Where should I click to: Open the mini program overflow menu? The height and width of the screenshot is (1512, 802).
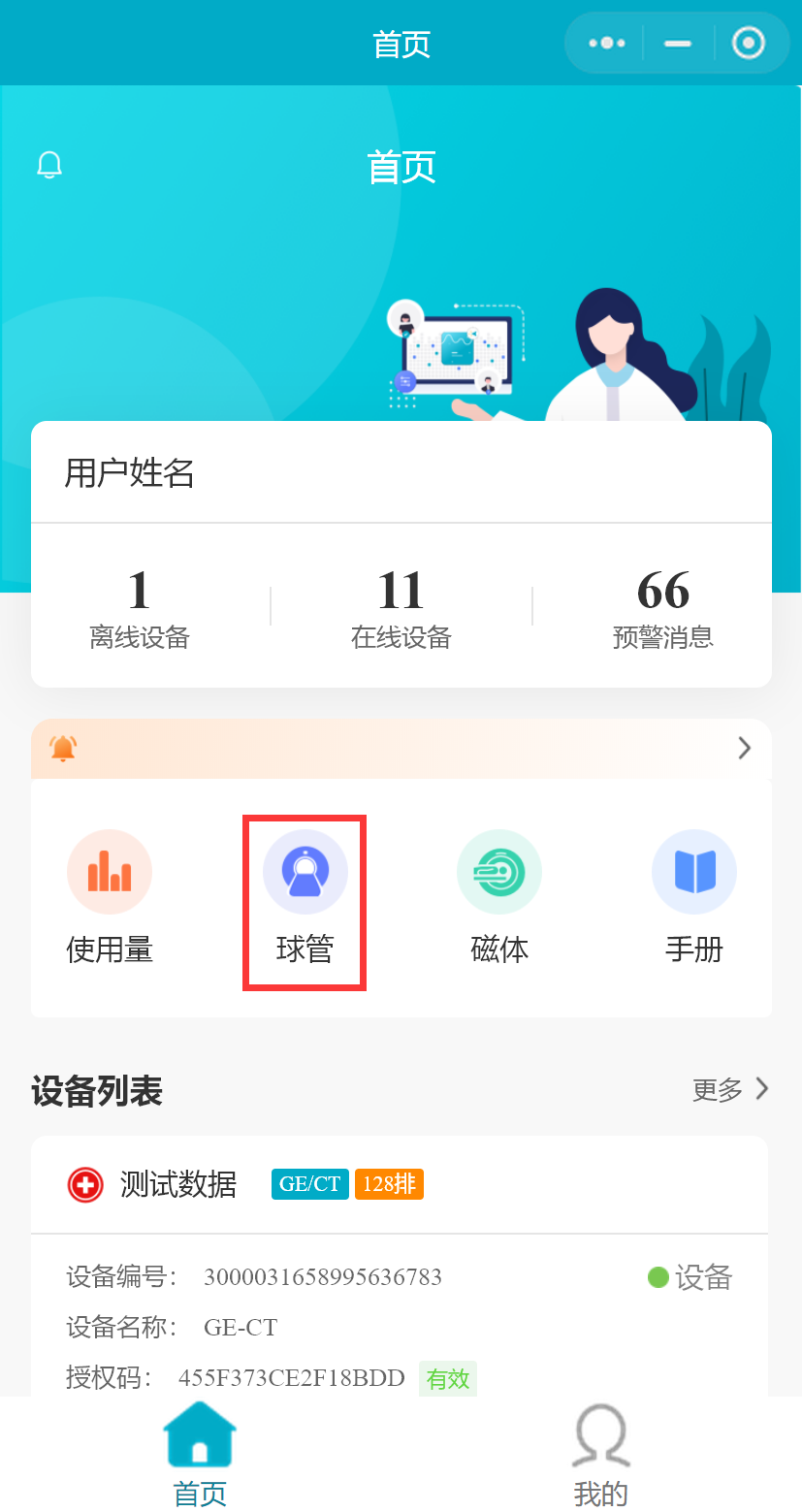(607, 44)
